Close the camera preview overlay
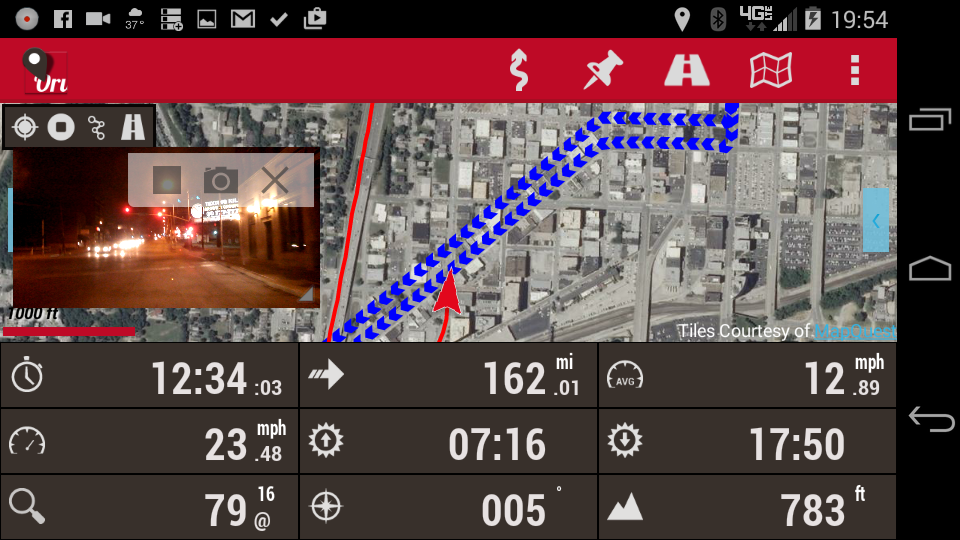Screen dimensions: 960x540 click(275, 180)
